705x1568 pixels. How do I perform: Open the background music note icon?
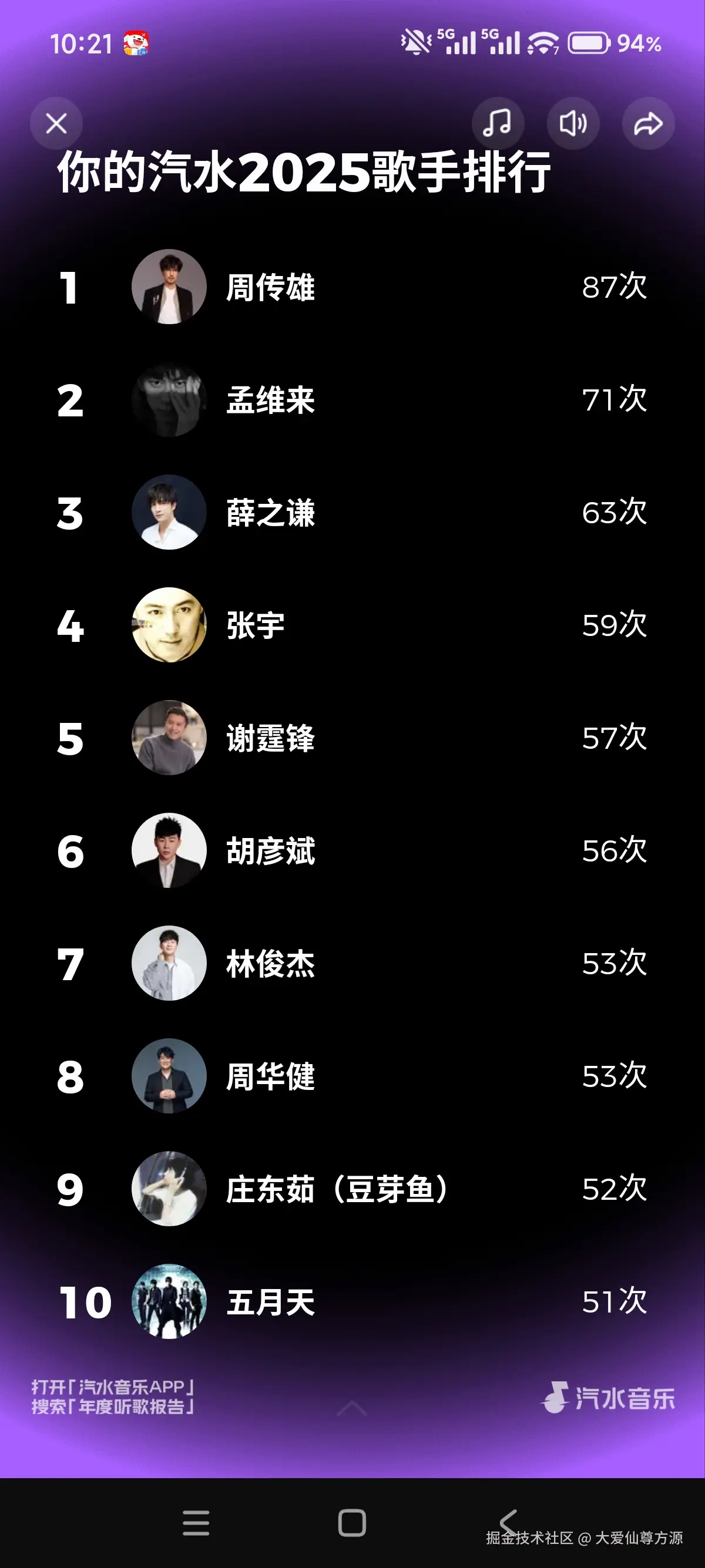click(x=497, y=123)
